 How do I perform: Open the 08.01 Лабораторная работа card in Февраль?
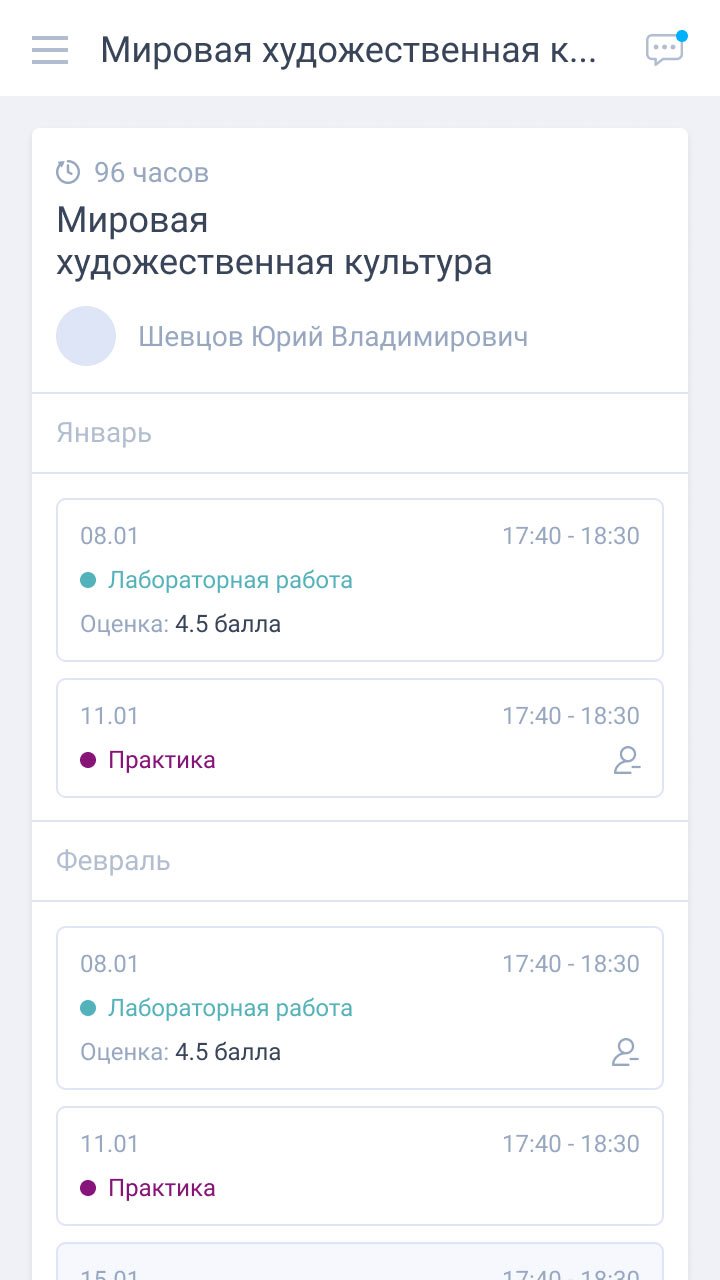click(360, 1008)
